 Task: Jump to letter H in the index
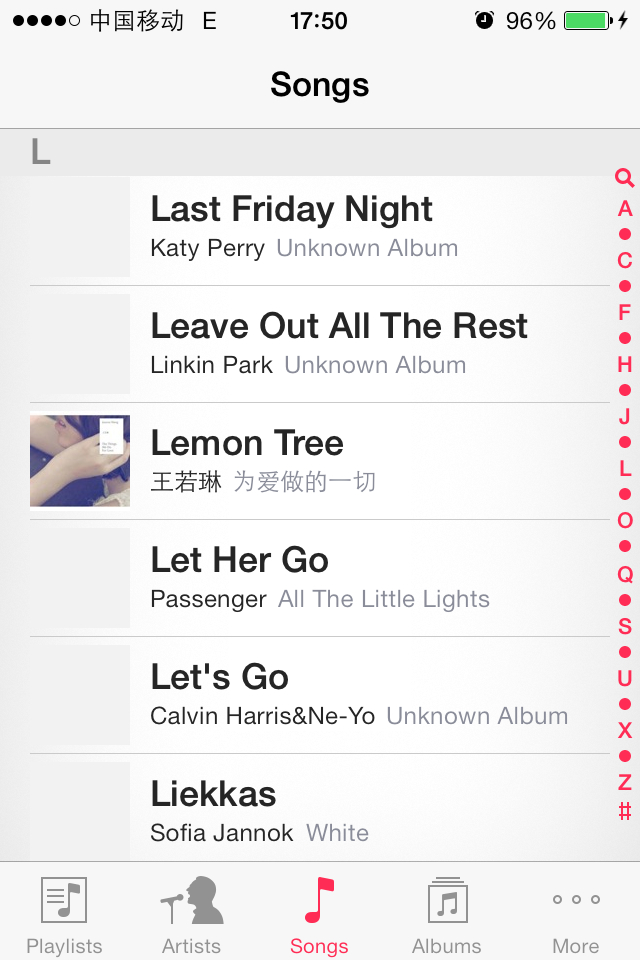(625, 365)
